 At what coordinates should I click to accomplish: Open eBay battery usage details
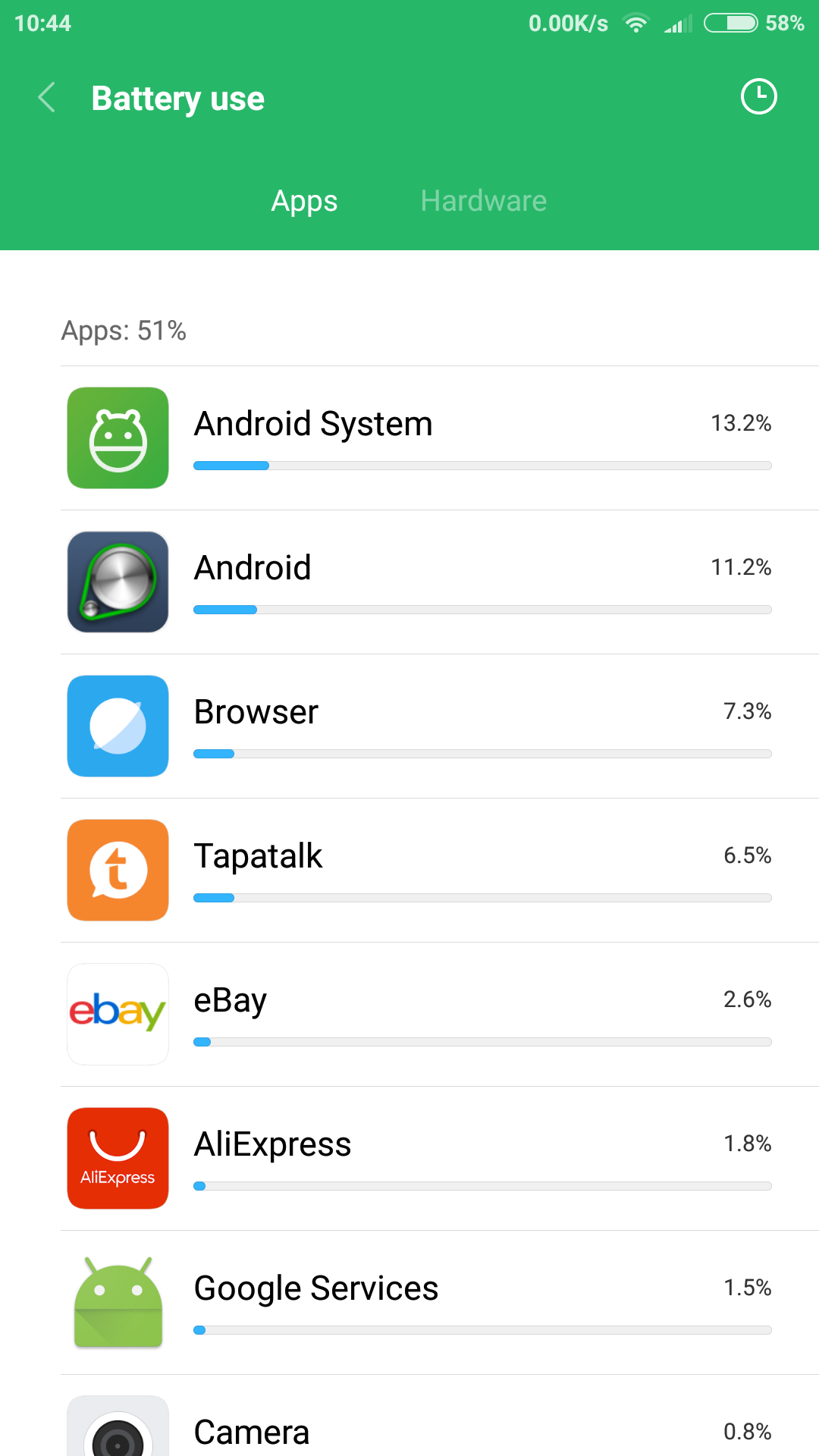[x=440, y=1015]
